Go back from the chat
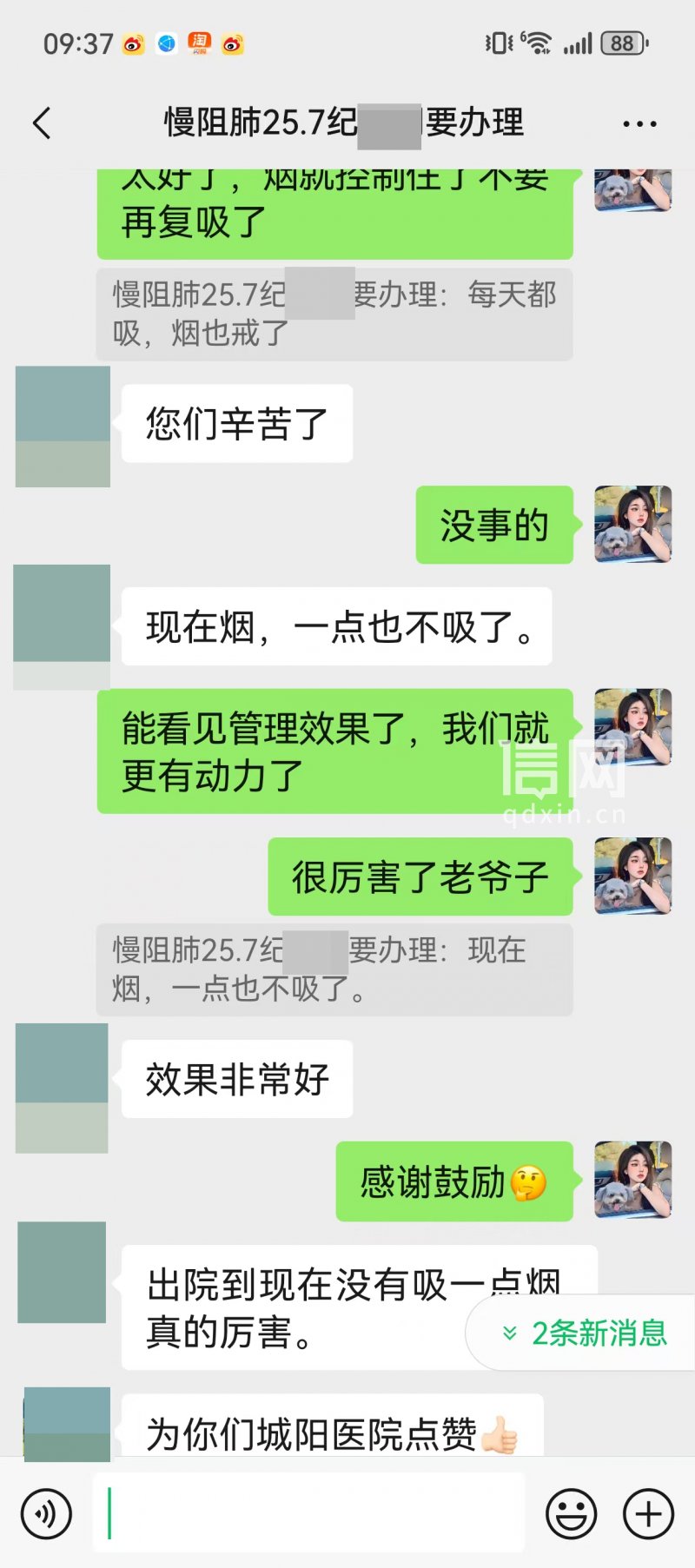Screen dimensions: 695x1568 [42, 123]
